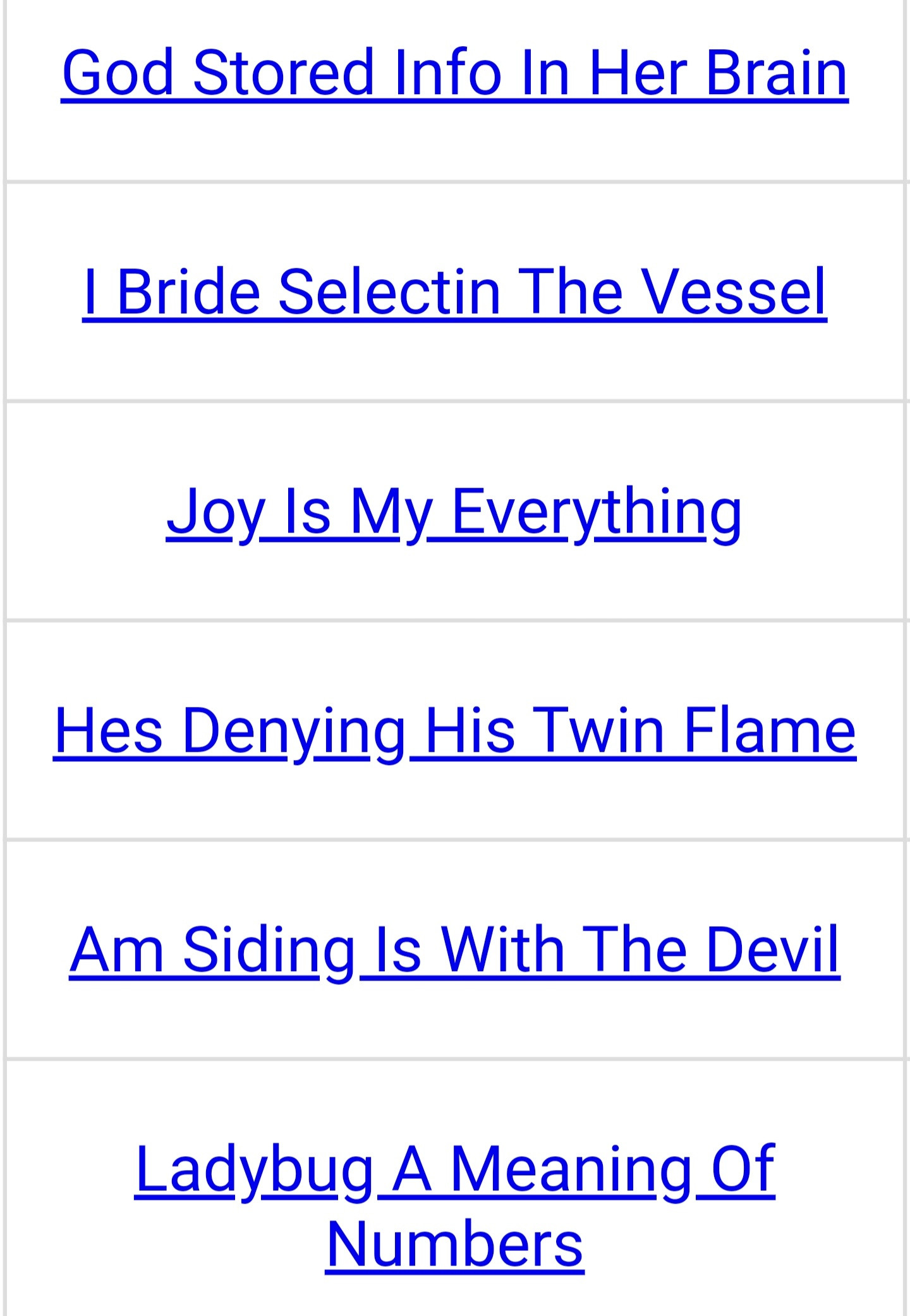Select 'Am Siding Is With The Devil' link
The image size is (910, 1316).
point(454,950)
